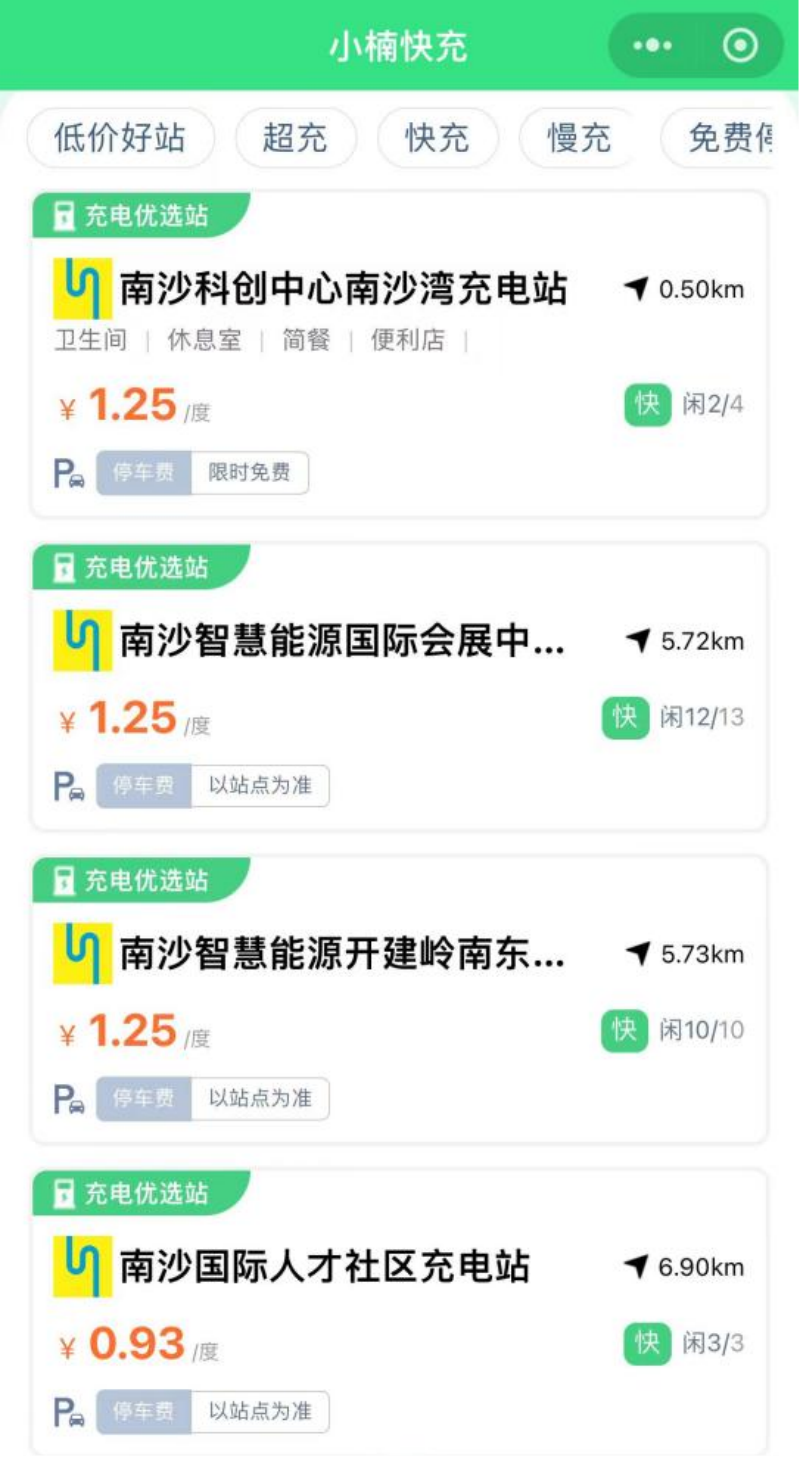This screenshot has height=1457, width=800.
Task: Close the mini program via target icon
Action: point(740,46)
